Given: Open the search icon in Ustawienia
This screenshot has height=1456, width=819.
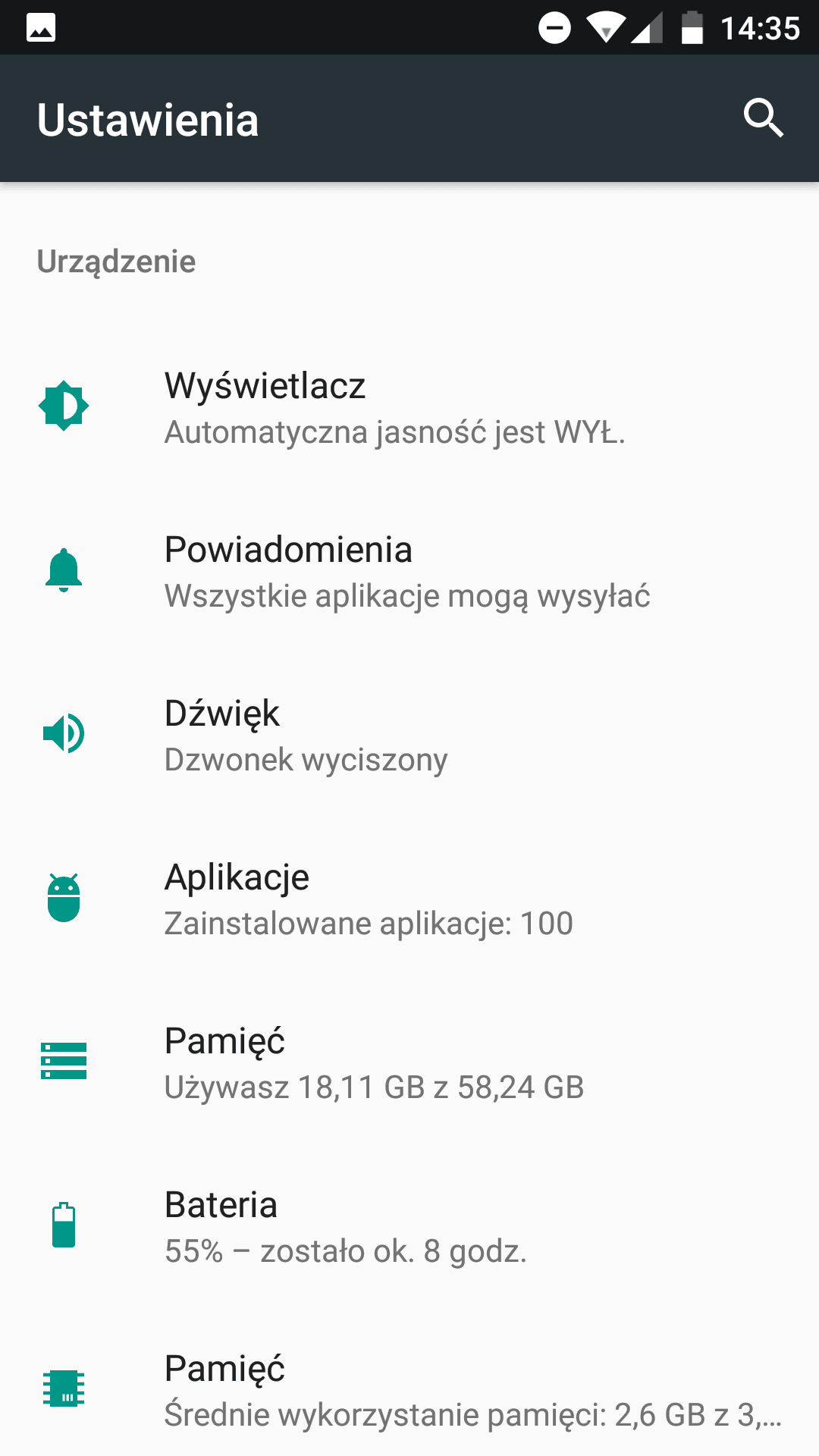Looking at the screenshot, I should click(x=763, y=118).
